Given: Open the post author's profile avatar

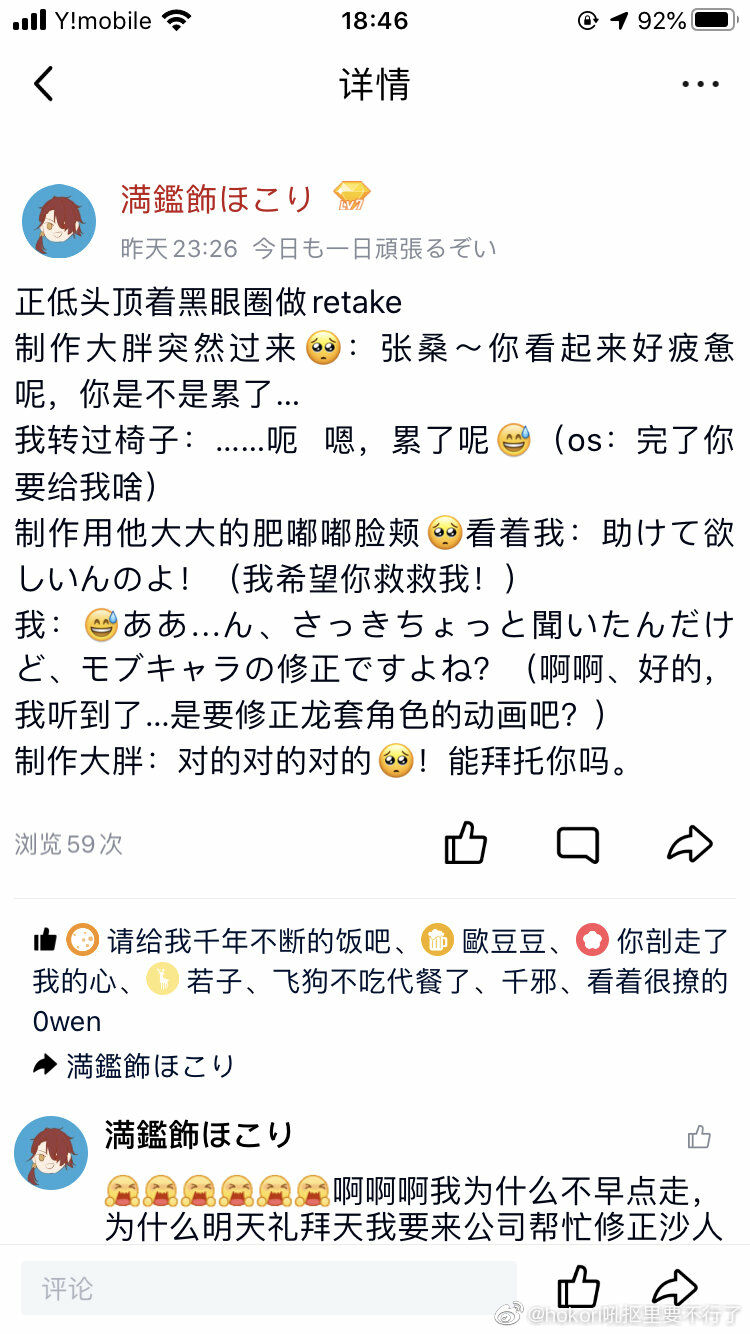Looking at the screenshot, I should point(59,221).
